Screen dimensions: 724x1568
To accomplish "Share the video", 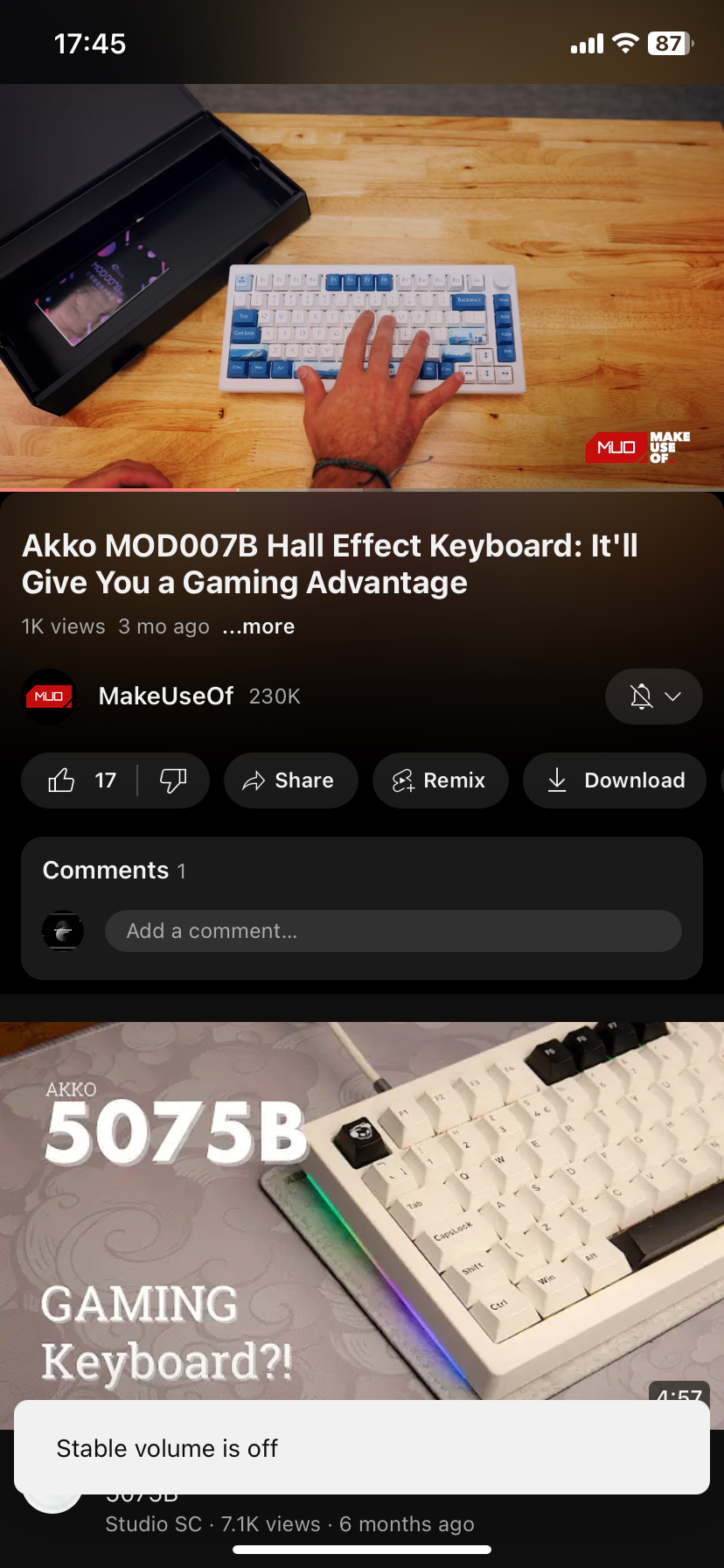I will tap(290, 780).
